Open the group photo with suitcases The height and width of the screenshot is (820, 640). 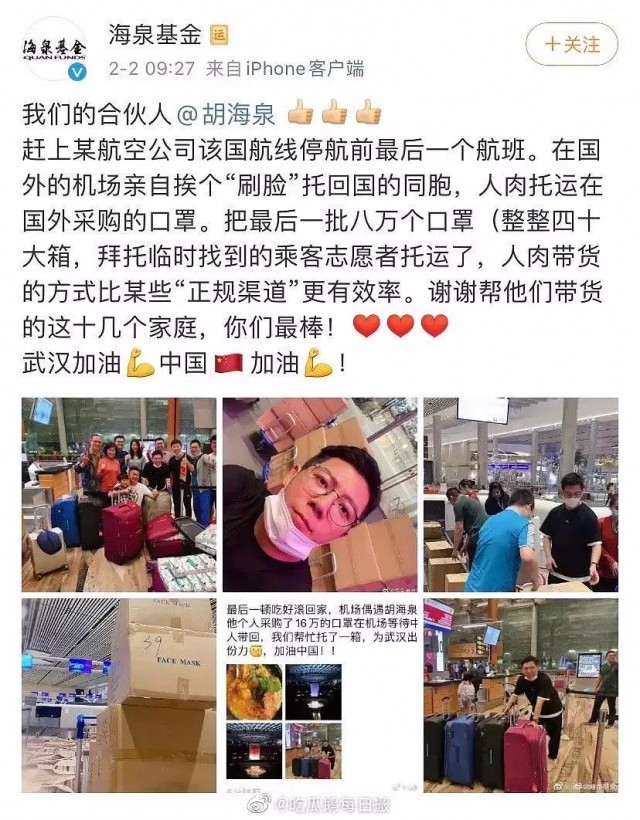pos(119,493)
